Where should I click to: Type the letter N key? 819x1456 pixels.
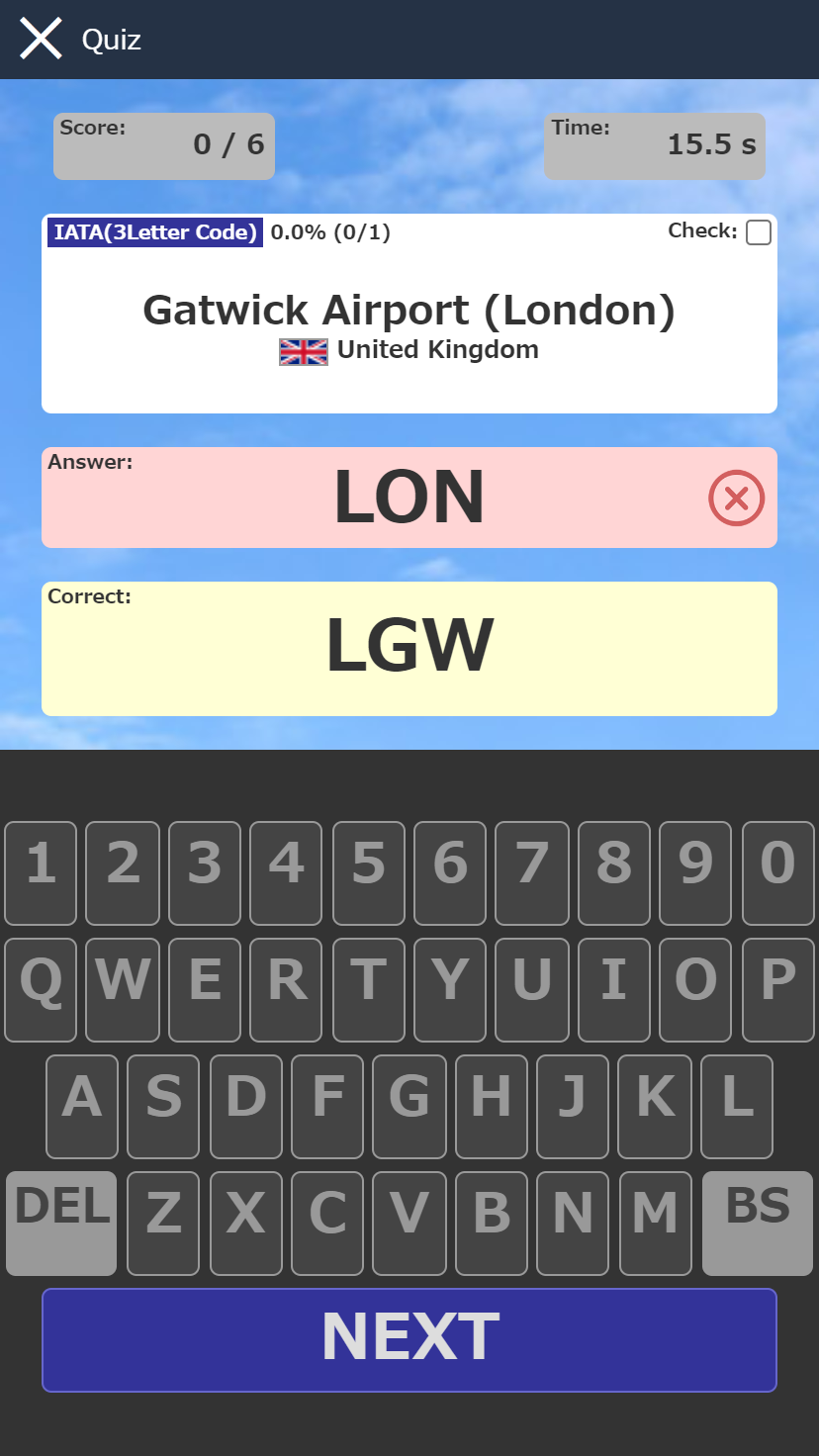tap(573, 1224)
